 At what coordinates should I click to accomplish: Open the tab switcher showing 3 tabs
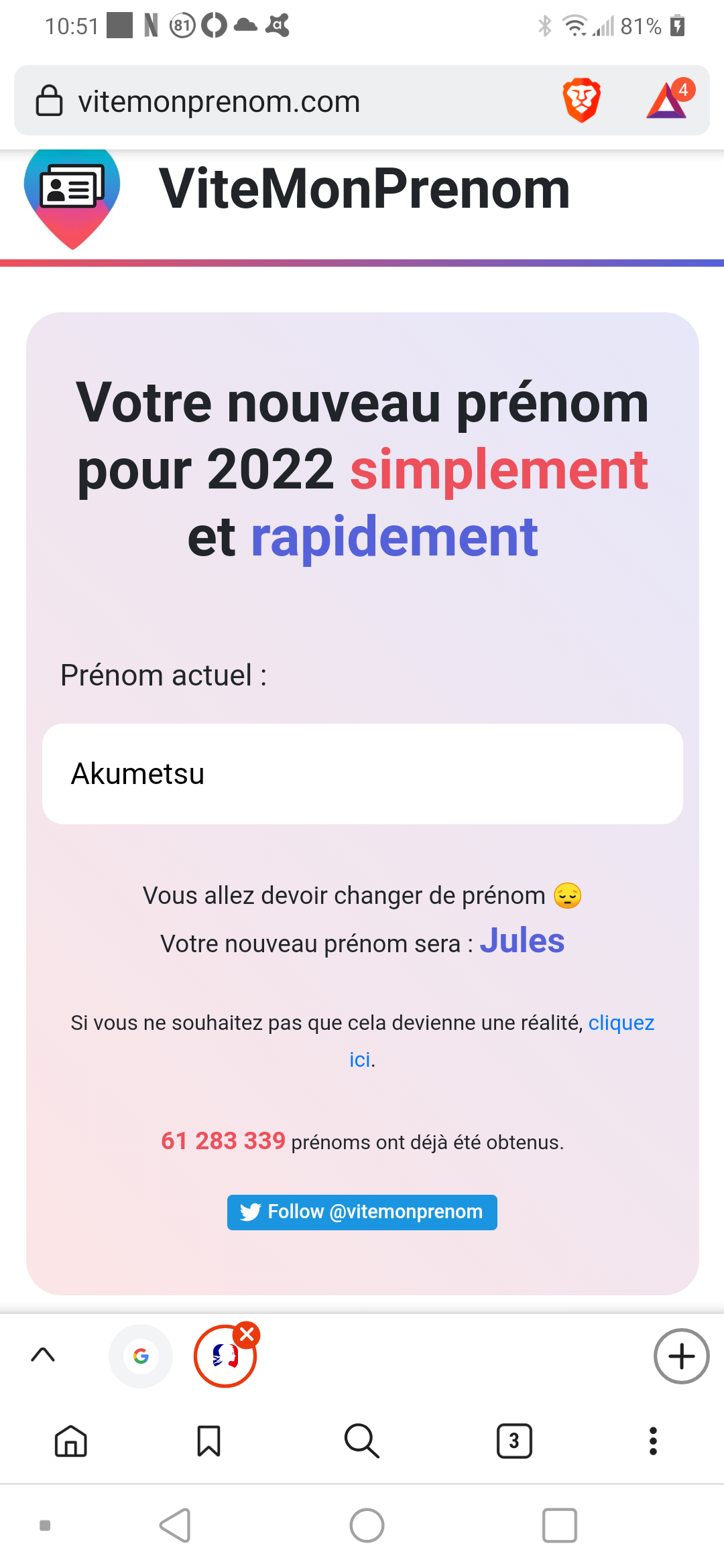(x=514, y=1442)
